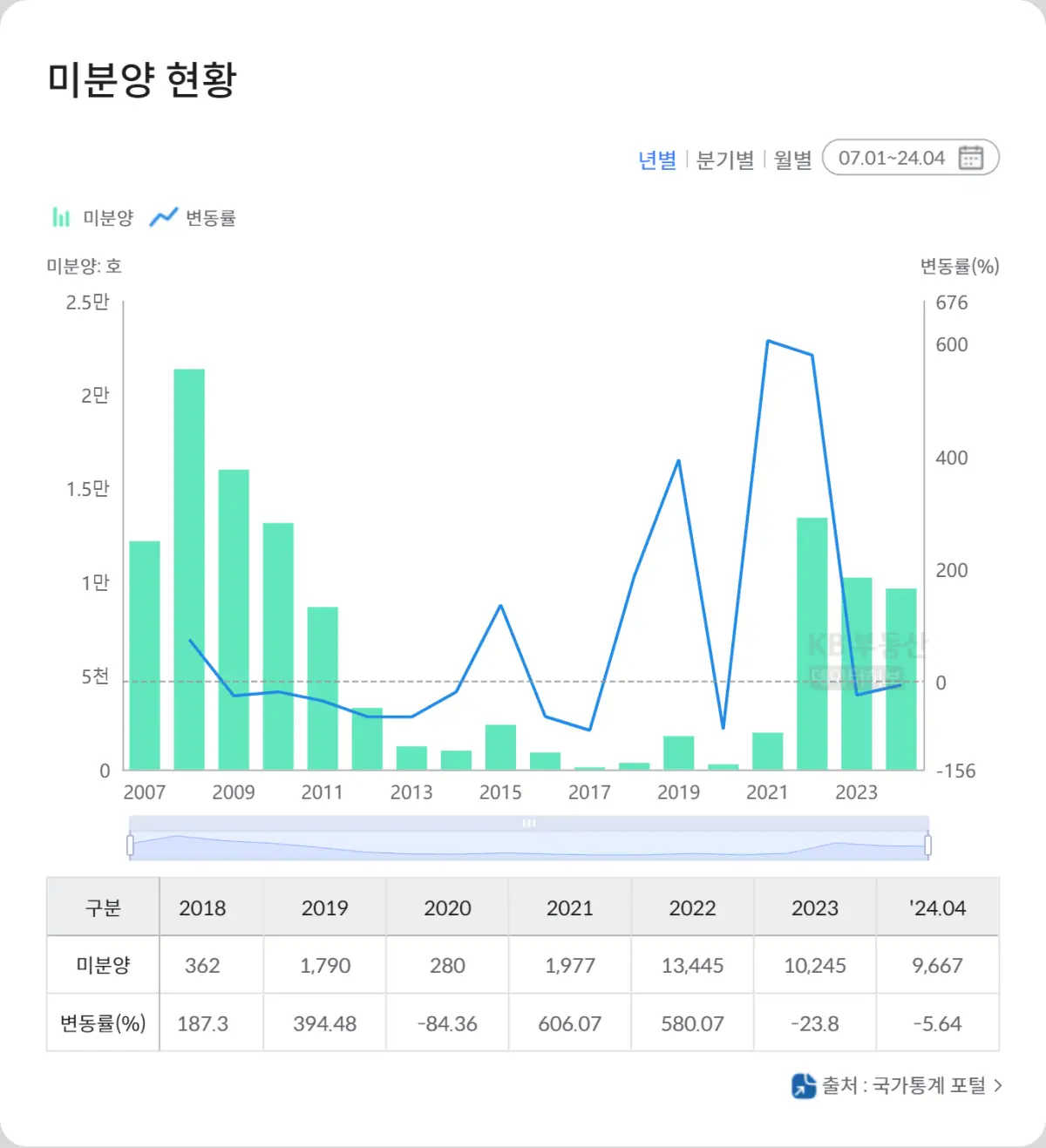This screenshot has width=1046, height=1148.
Task: Click the green bar-chart icon beside 미분양
Action: click(61, 217)
